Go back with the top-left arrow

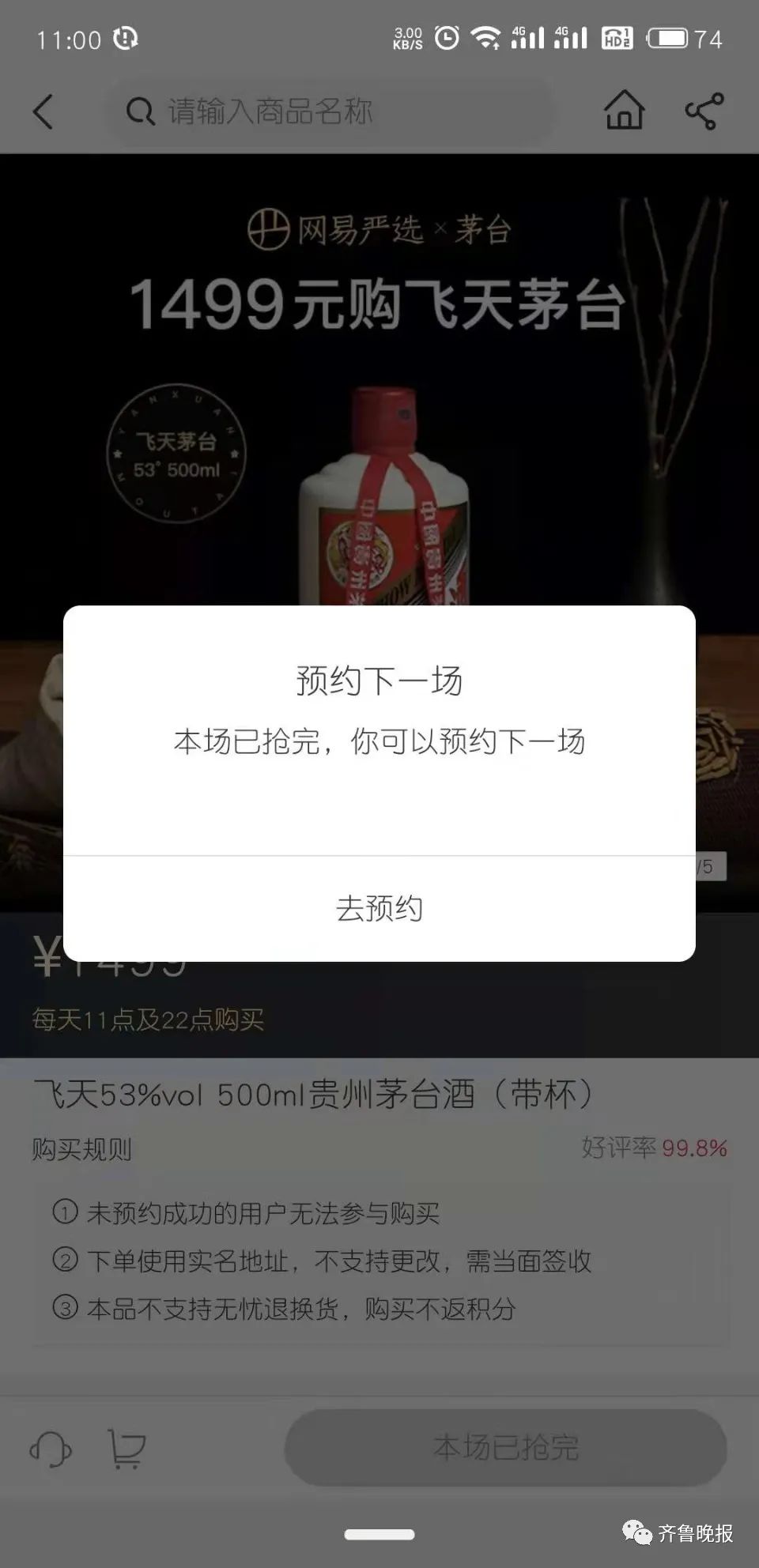click(44, 111)
